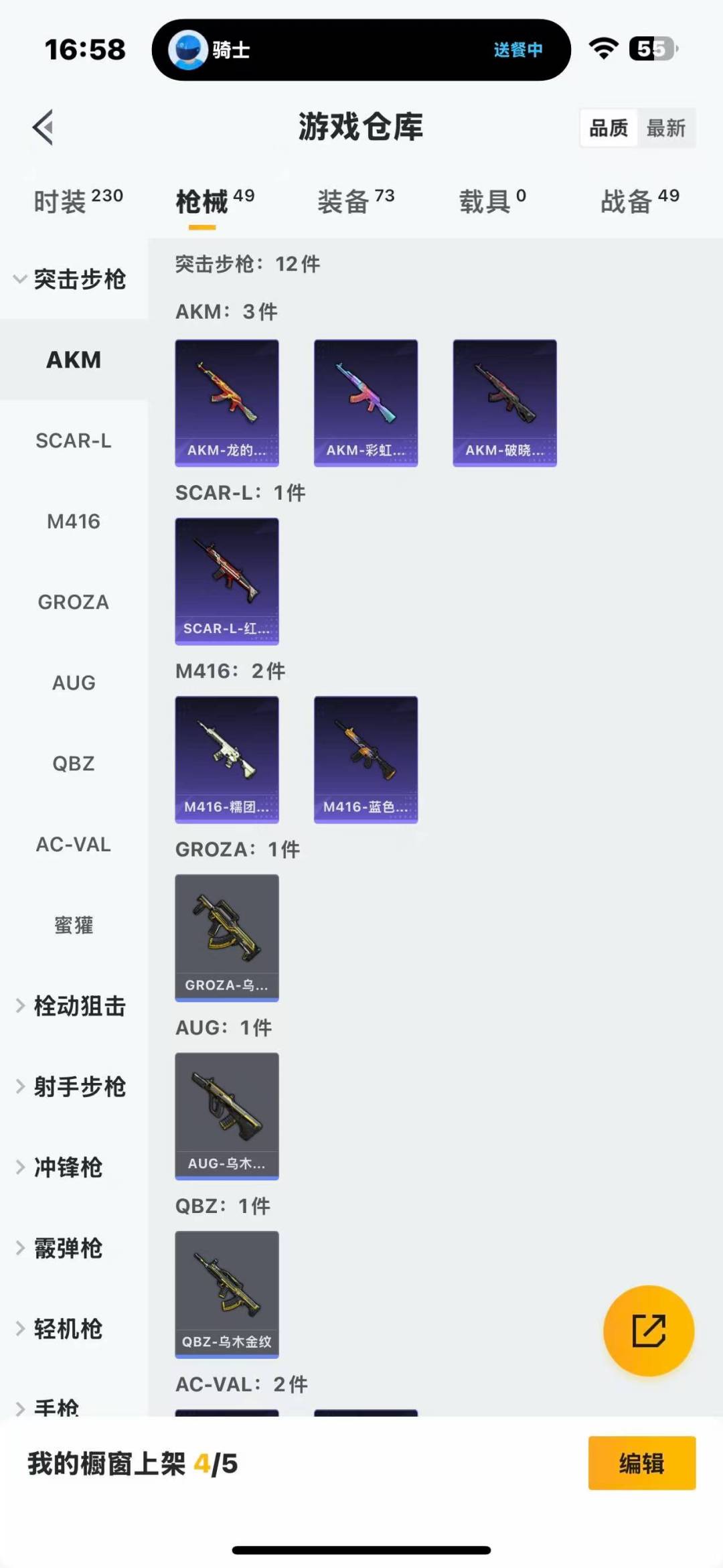Tap the 编辑 button
The height and width of the screenshot is (1568, 723).
(641, 1464)
